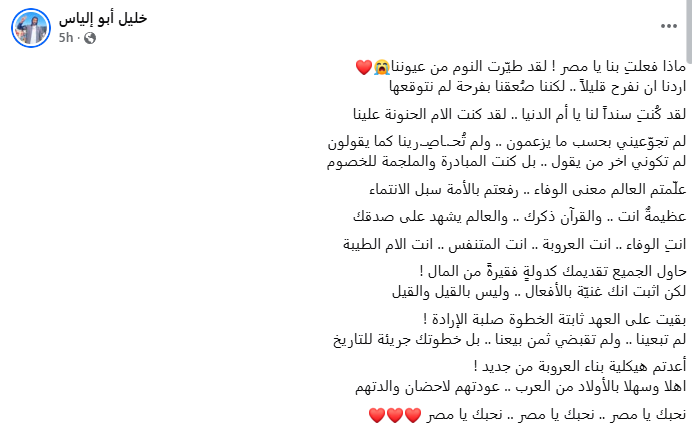Open خليل أبو إلياس profile picture
This screenshot has height=423, width=692.
tap(31, 26)
